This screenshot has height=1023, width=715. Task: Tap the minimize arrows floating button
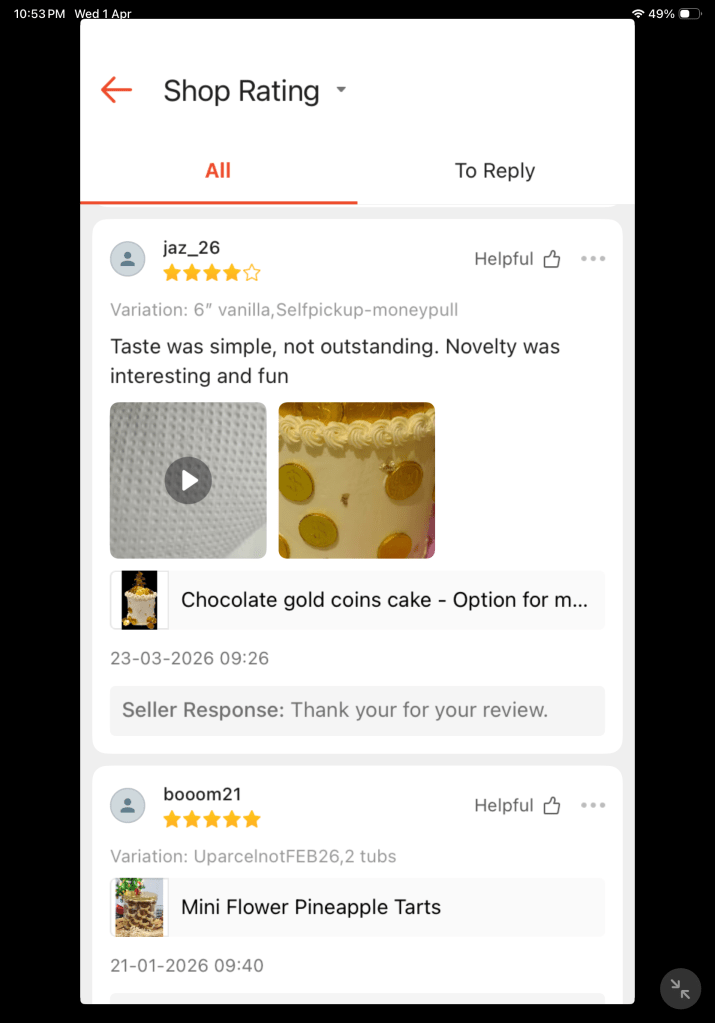pos(680,989)
